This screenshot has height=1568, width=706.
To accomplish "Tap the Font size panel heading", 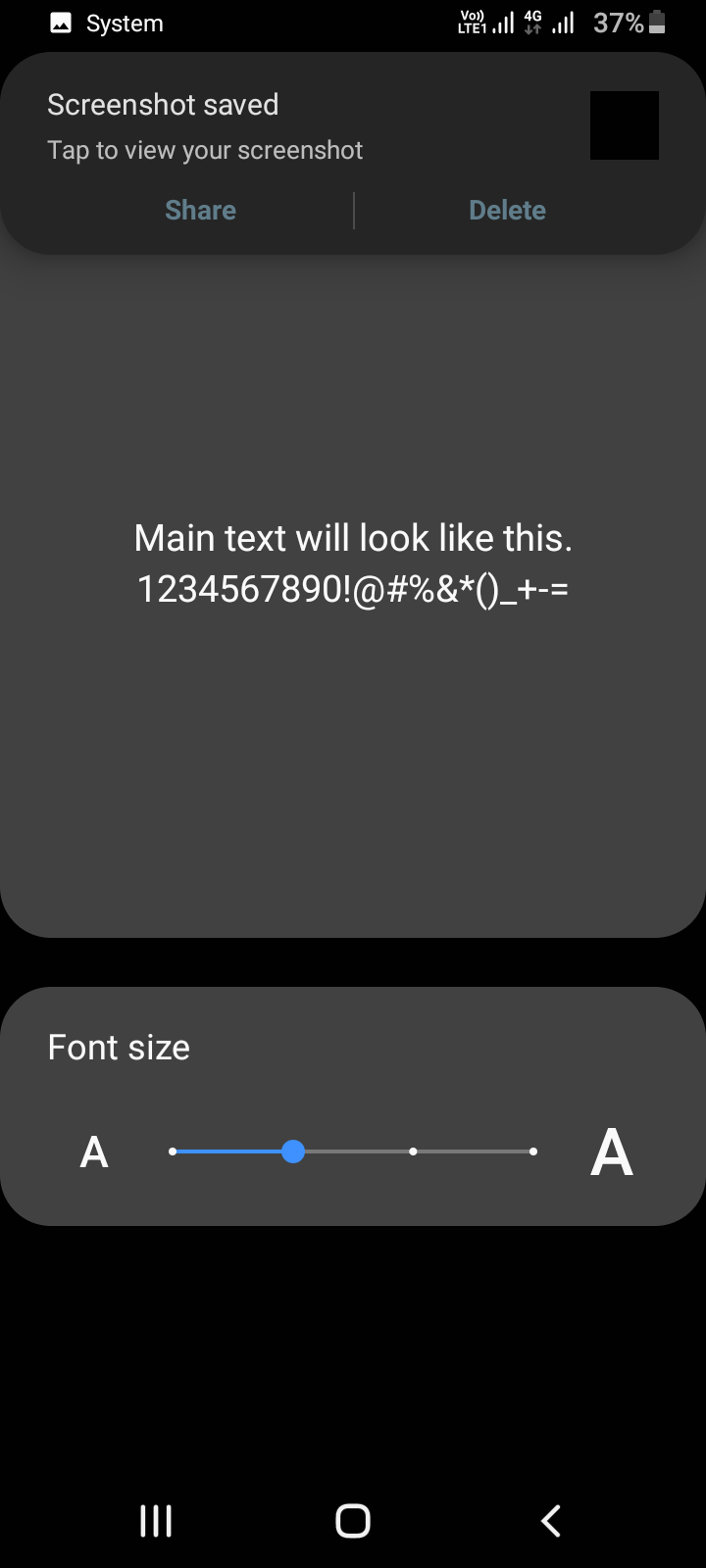I will [x=118, y=1047].
